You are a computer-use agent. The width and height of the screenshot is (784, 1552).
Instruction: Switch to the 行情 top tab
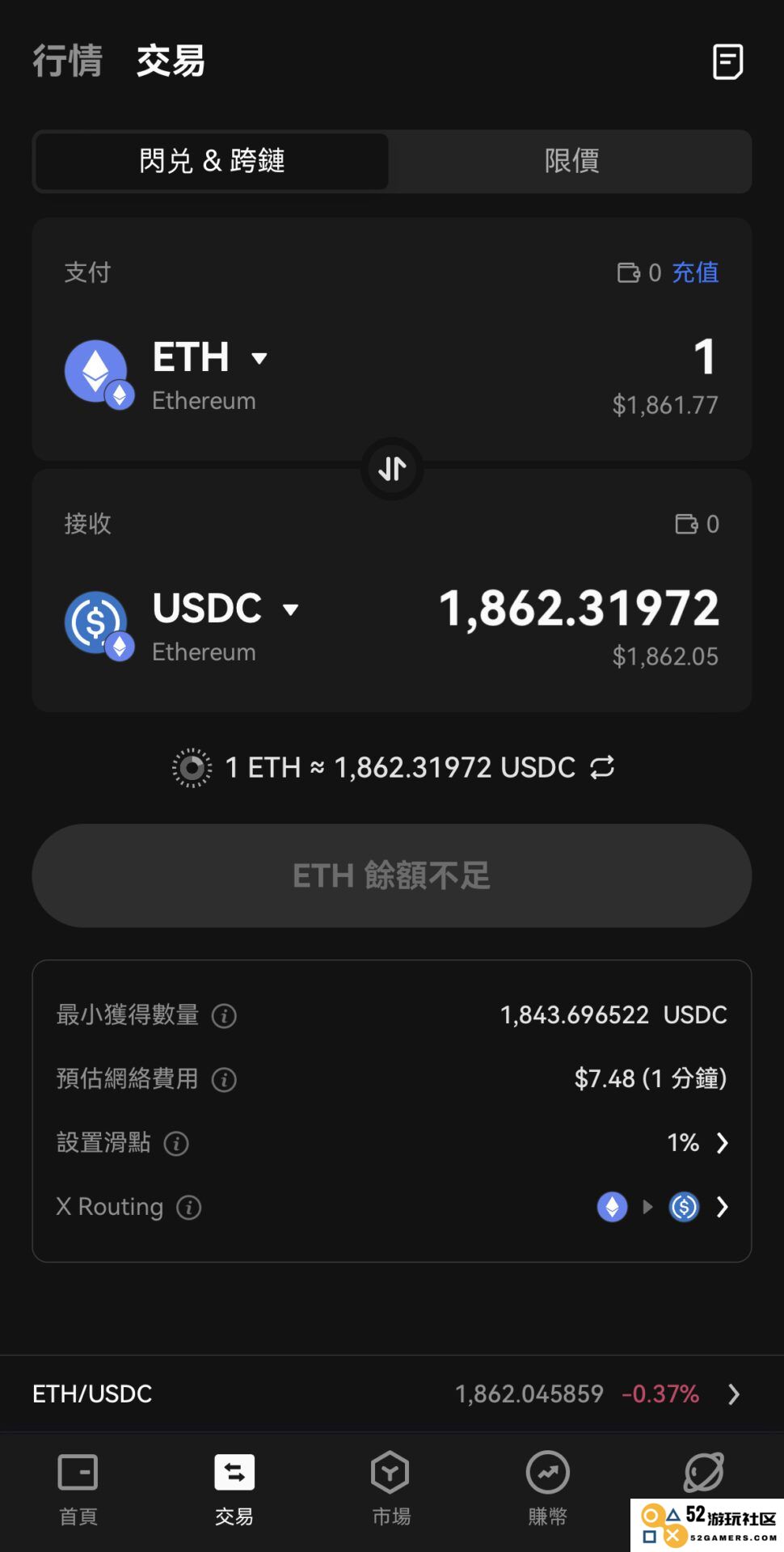[68, 61]
